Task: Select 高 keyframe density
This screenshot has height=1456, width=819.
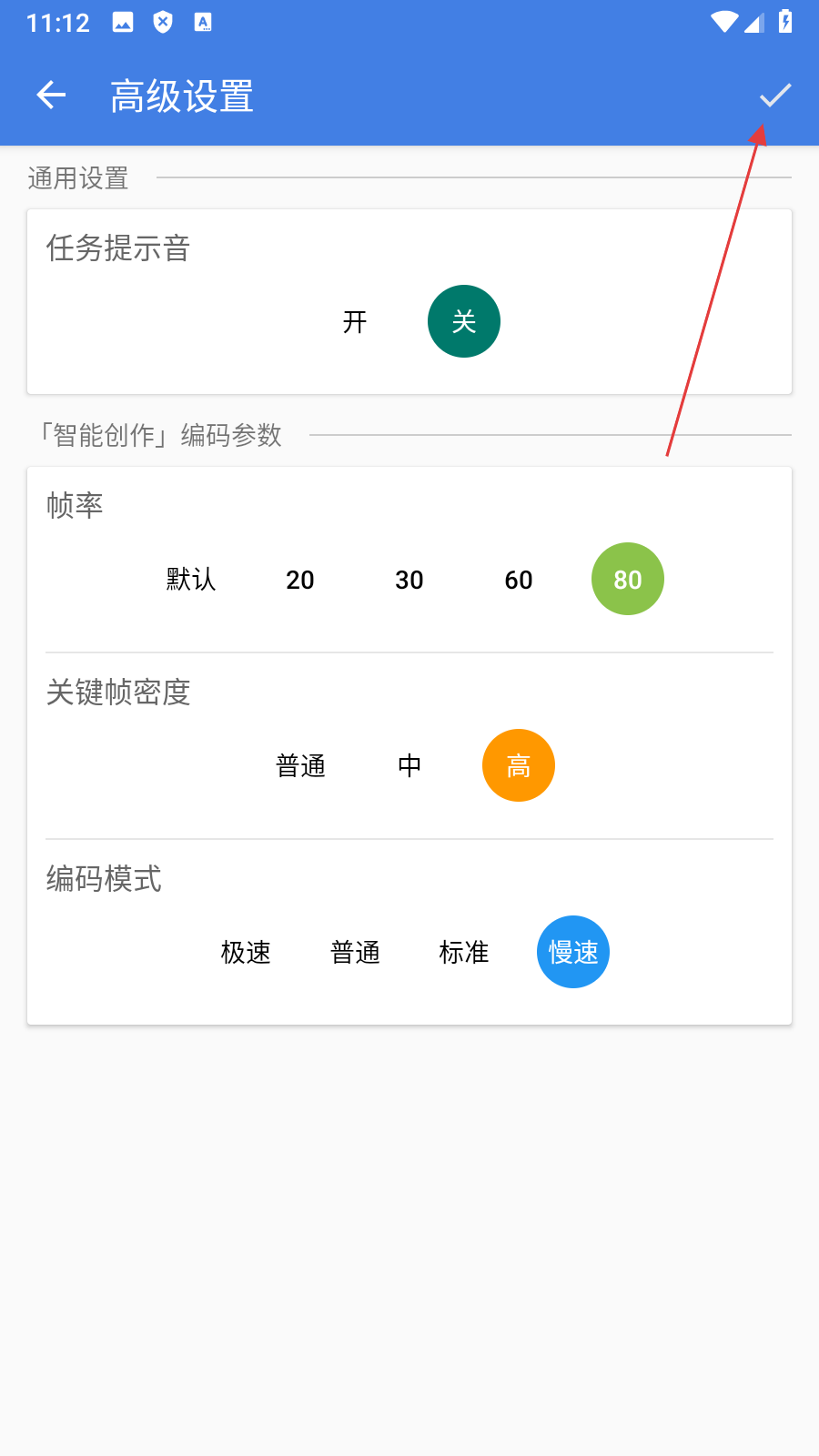Action: [x=519, y=765]
